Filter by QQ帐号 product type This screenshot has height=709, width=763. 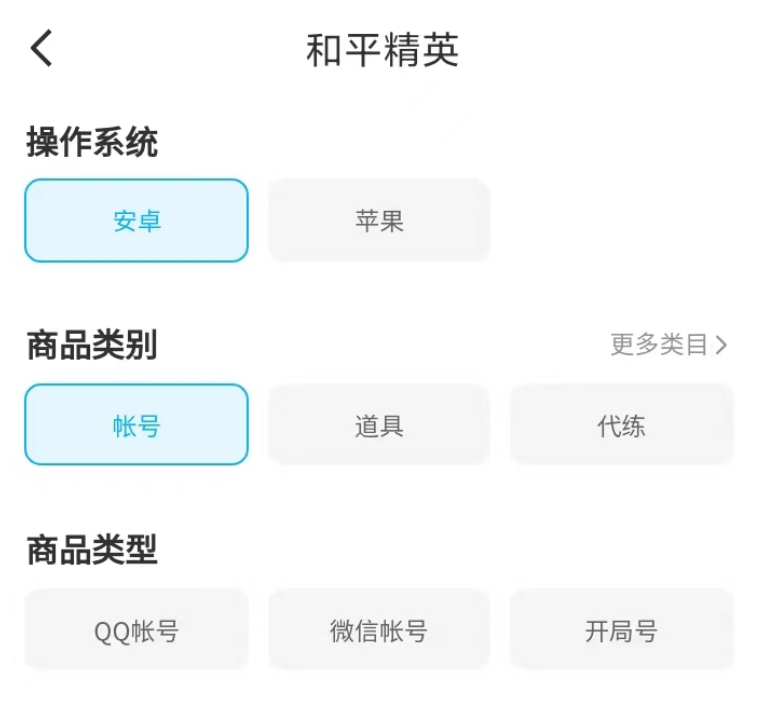pyautogui.click(x=136, y=631)
